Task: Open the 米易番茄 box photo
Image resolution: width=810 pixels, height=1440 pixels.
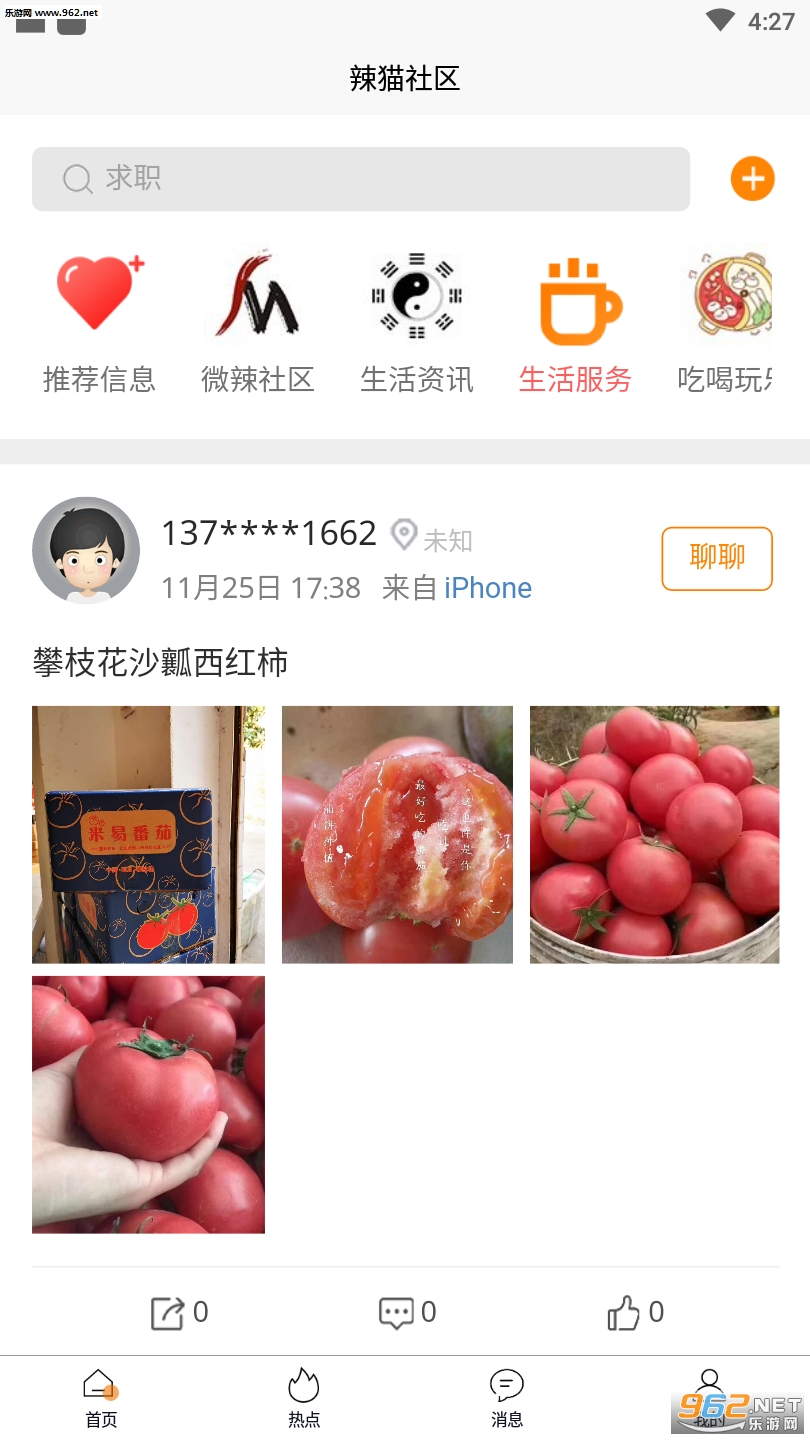Action: pyautogui.click(x=148, y=834)
